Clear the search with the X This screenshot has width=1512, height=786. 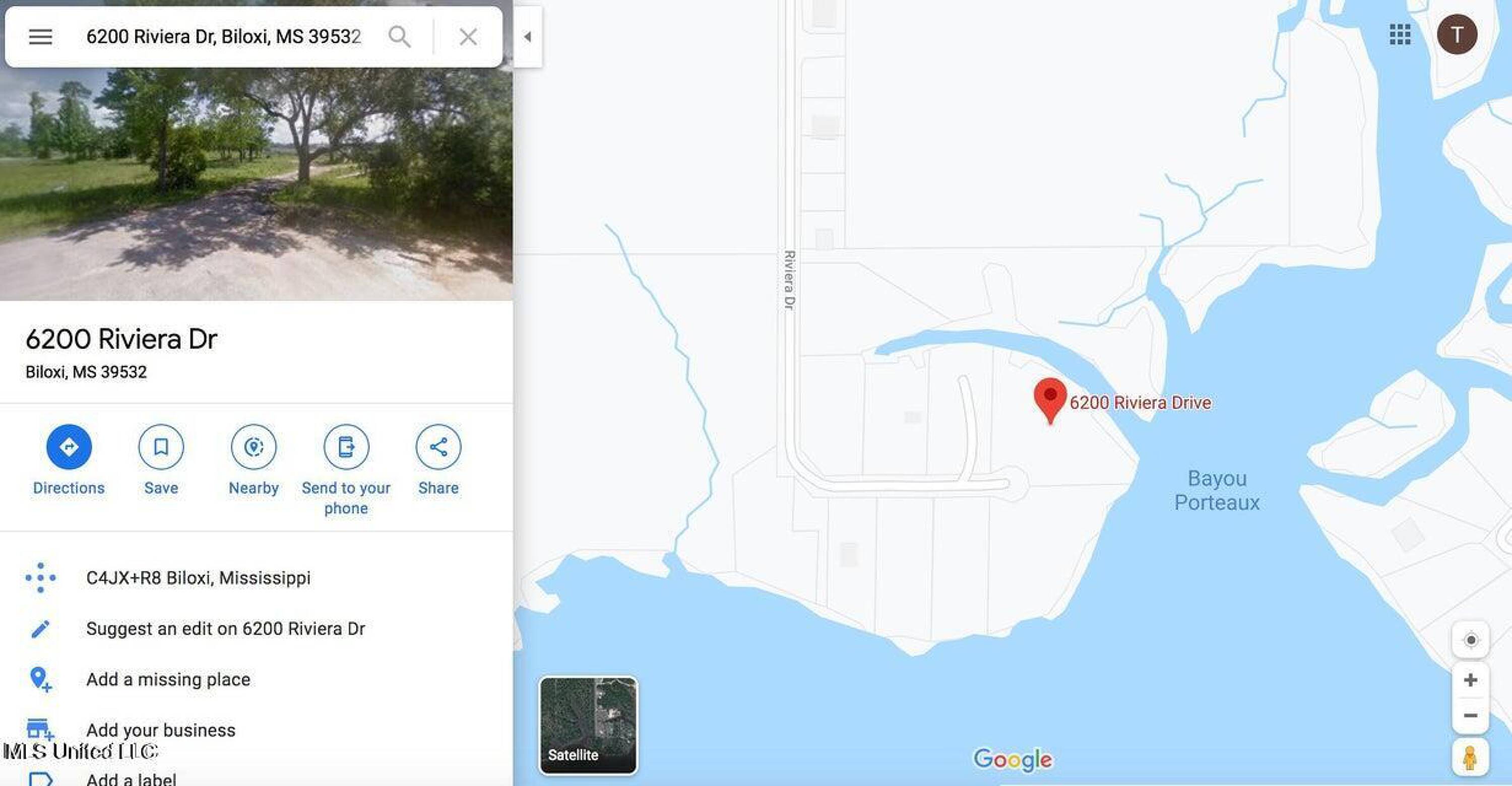468,37
